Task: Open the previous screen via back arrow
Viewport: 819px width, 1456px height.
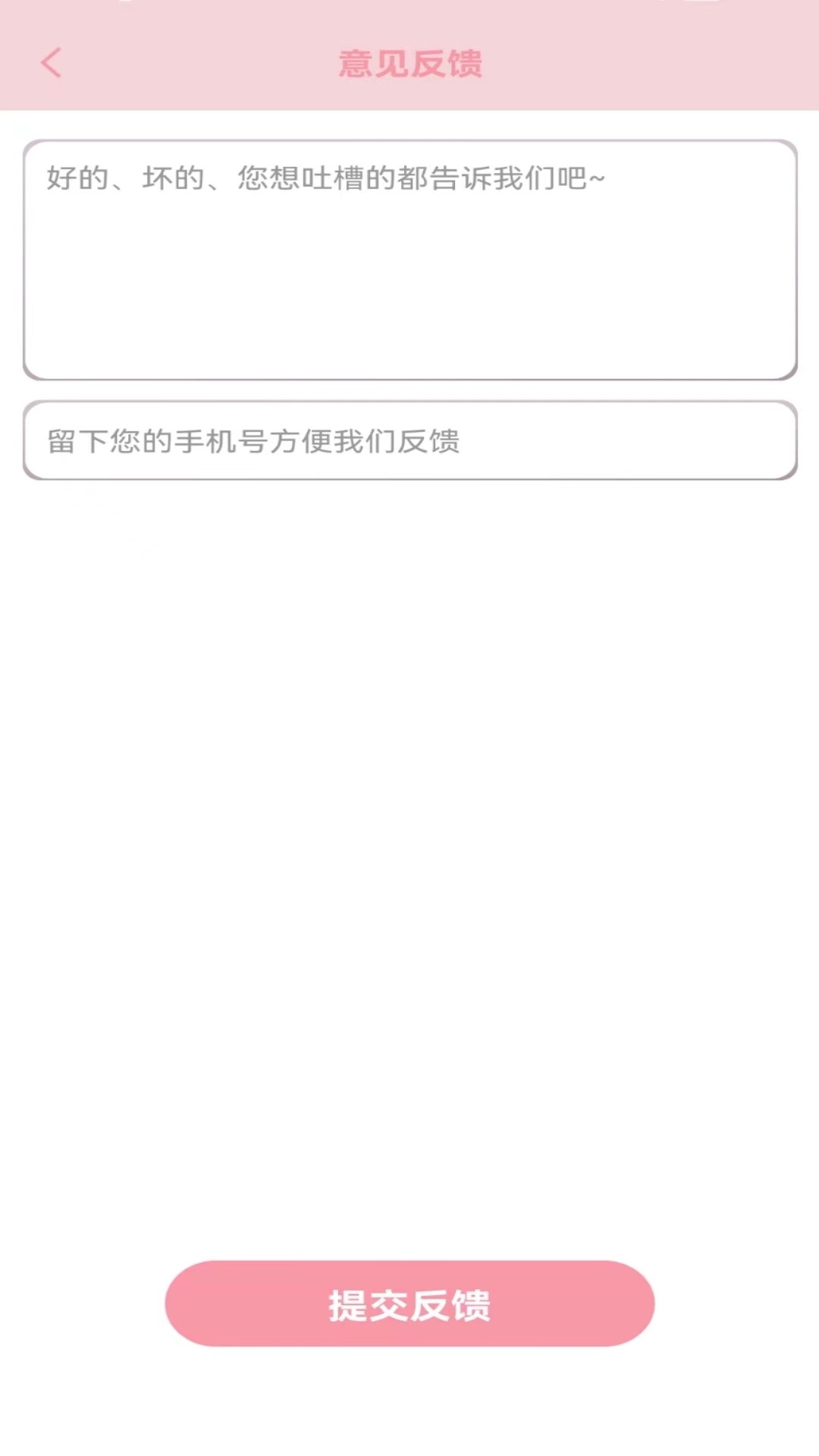Action: (x=51, y=64)
